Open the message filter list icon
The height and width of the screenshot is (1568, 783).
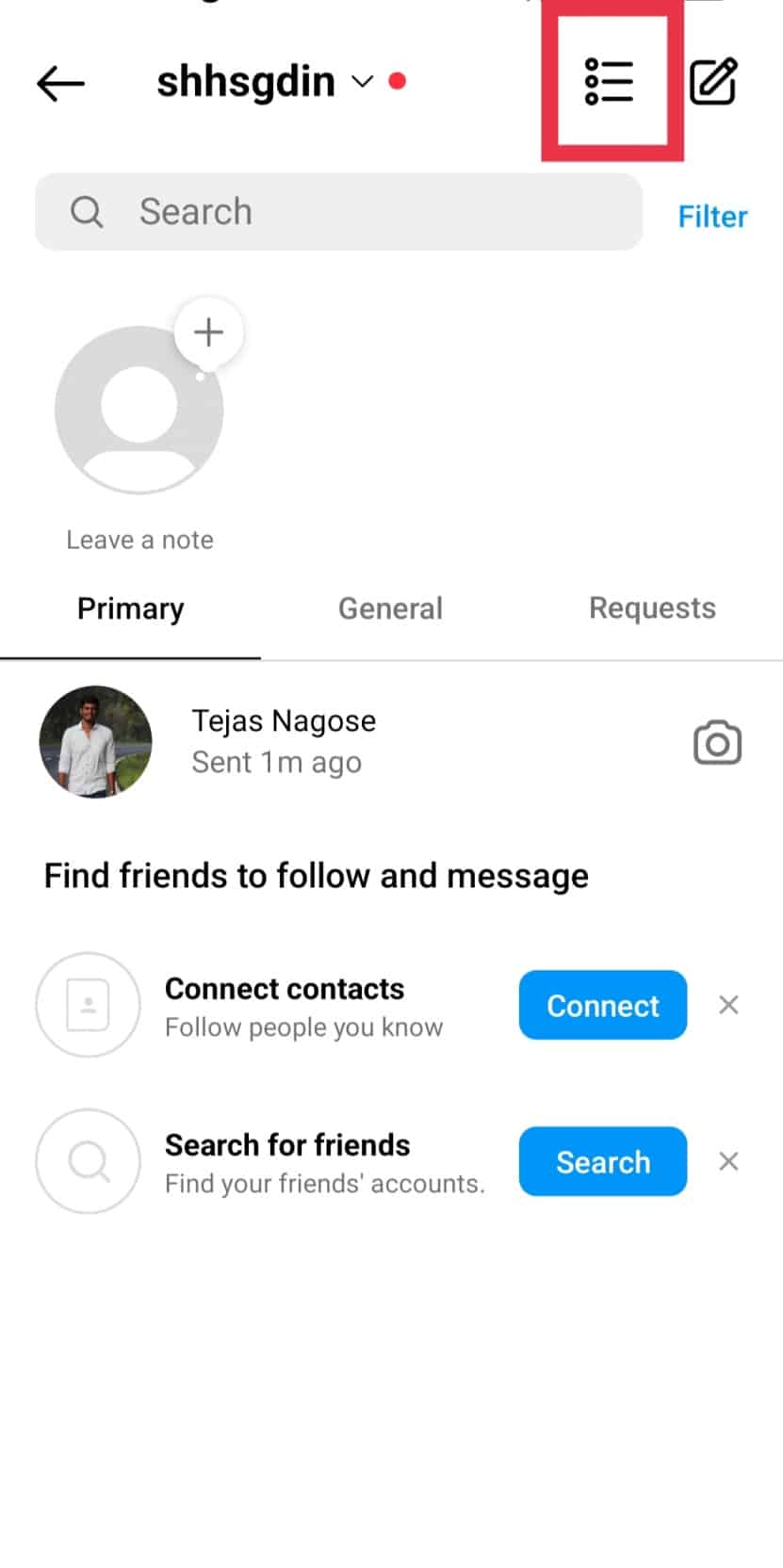tap(609, 83)
